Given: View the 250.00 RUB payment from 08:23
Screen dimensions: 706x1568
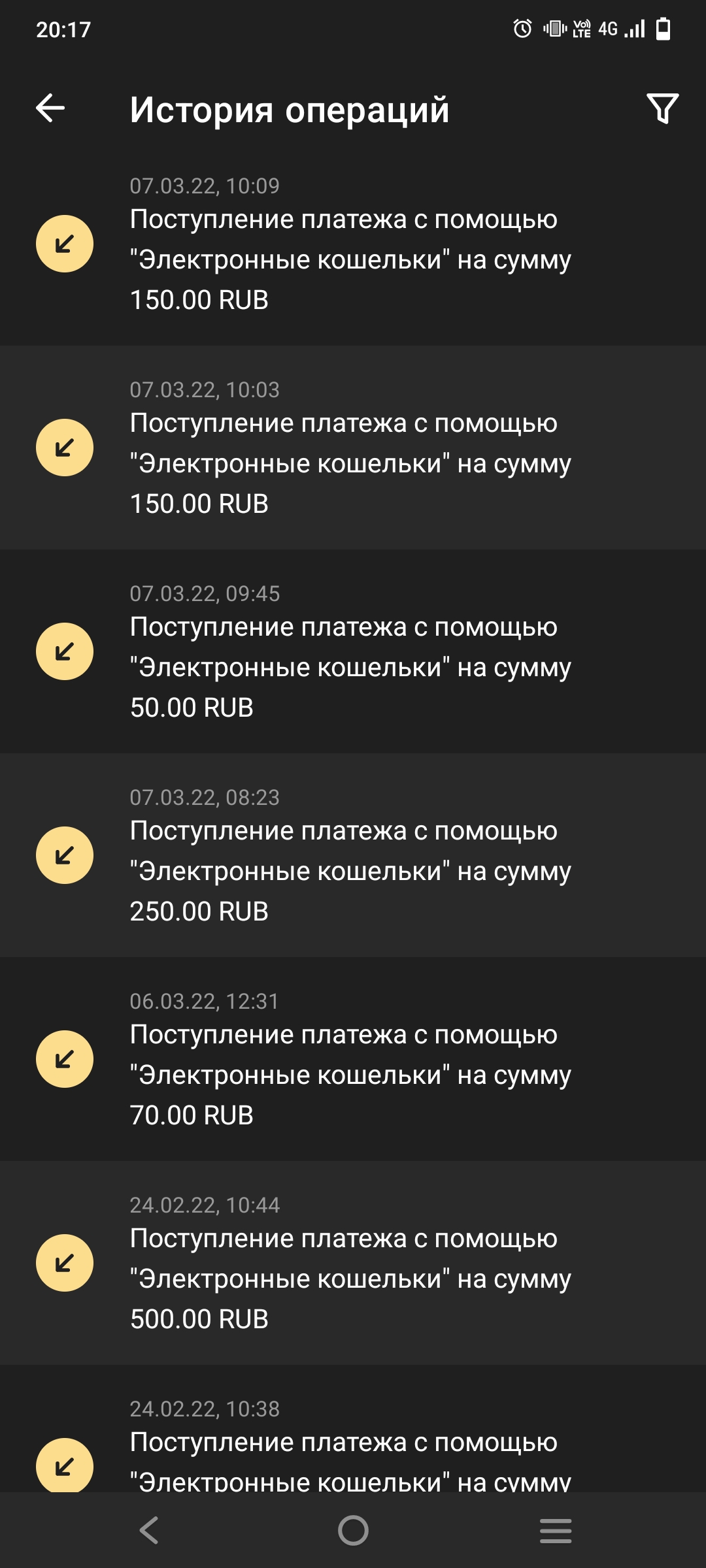Looking at the screenshot, I should (x=353, y=856).
